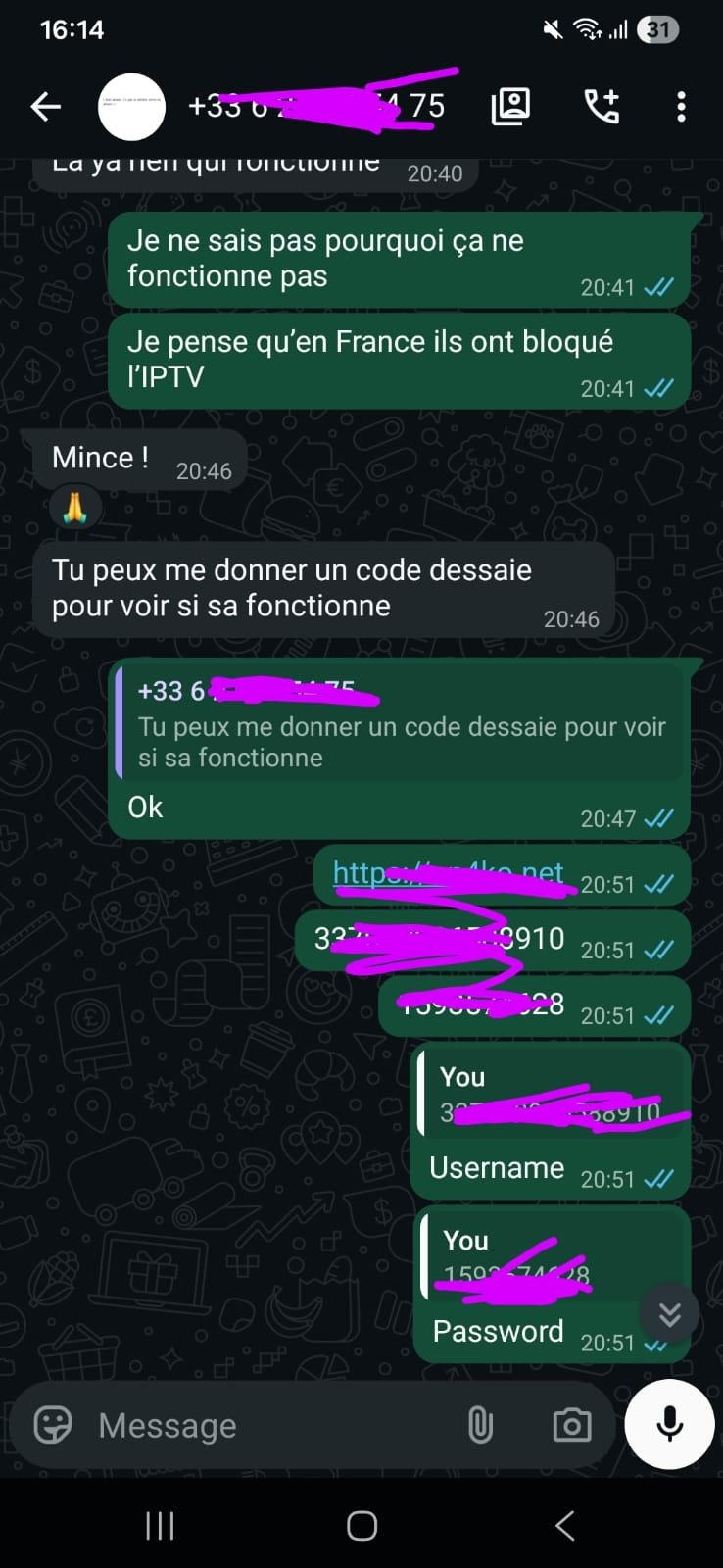The height and width of the screenshot is (1568, 723).
Task: Jump to the latest messages
Action: (x=669, y=1313)
